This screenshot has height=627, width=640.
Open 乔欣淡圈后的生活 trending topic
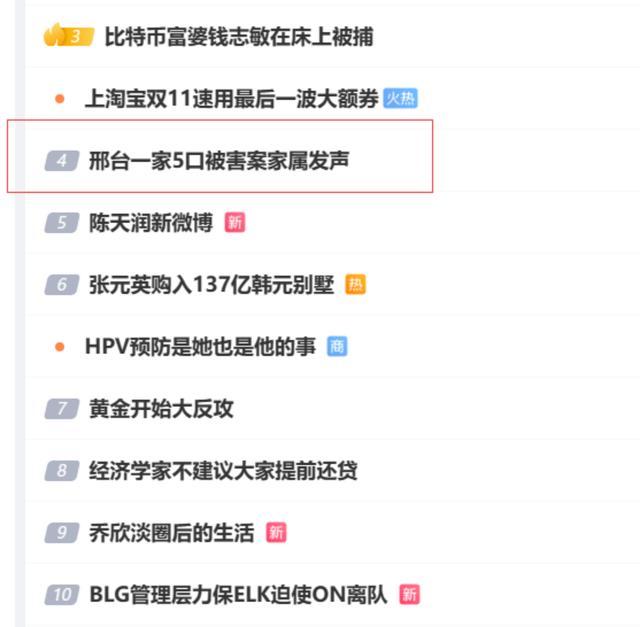tap(171, 532)
